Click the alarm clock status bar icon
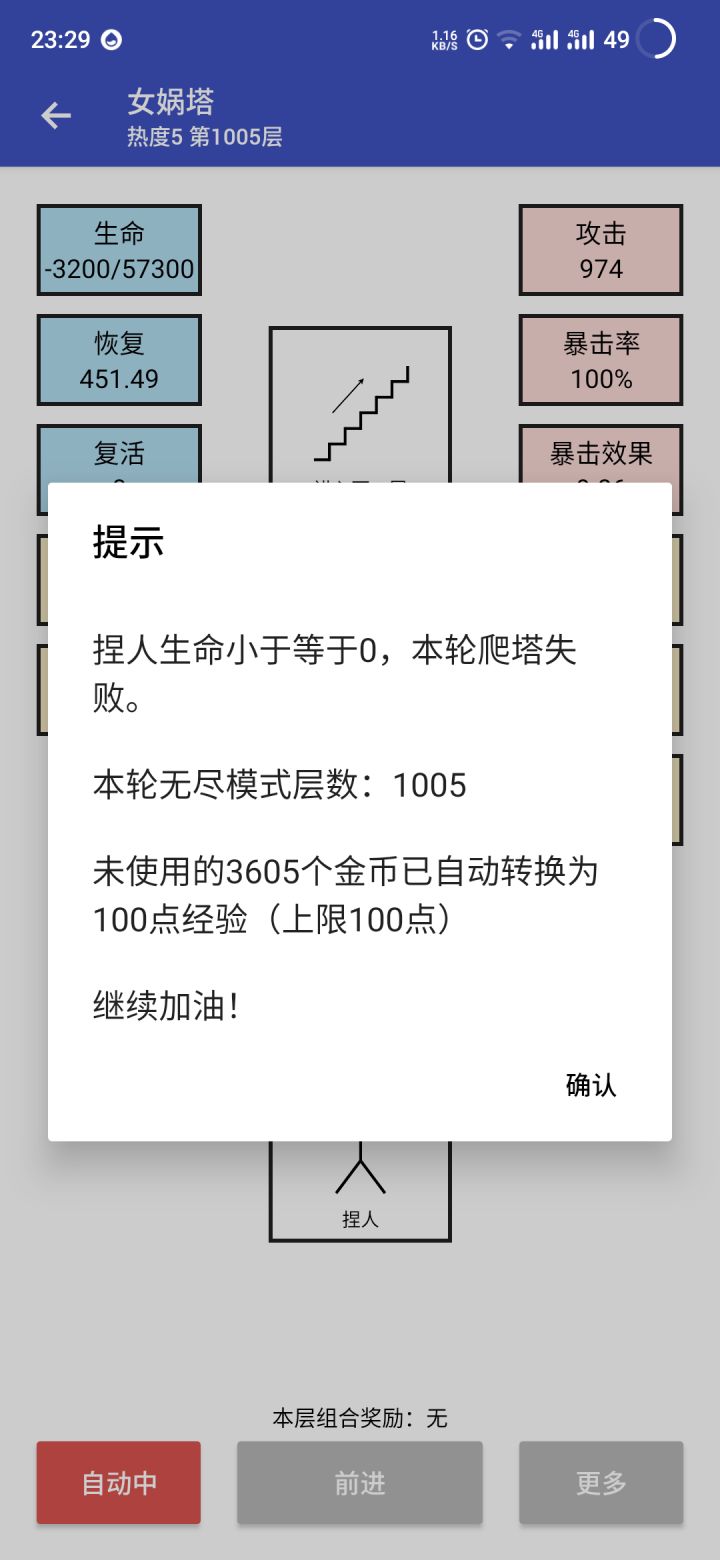 (475, 38)
